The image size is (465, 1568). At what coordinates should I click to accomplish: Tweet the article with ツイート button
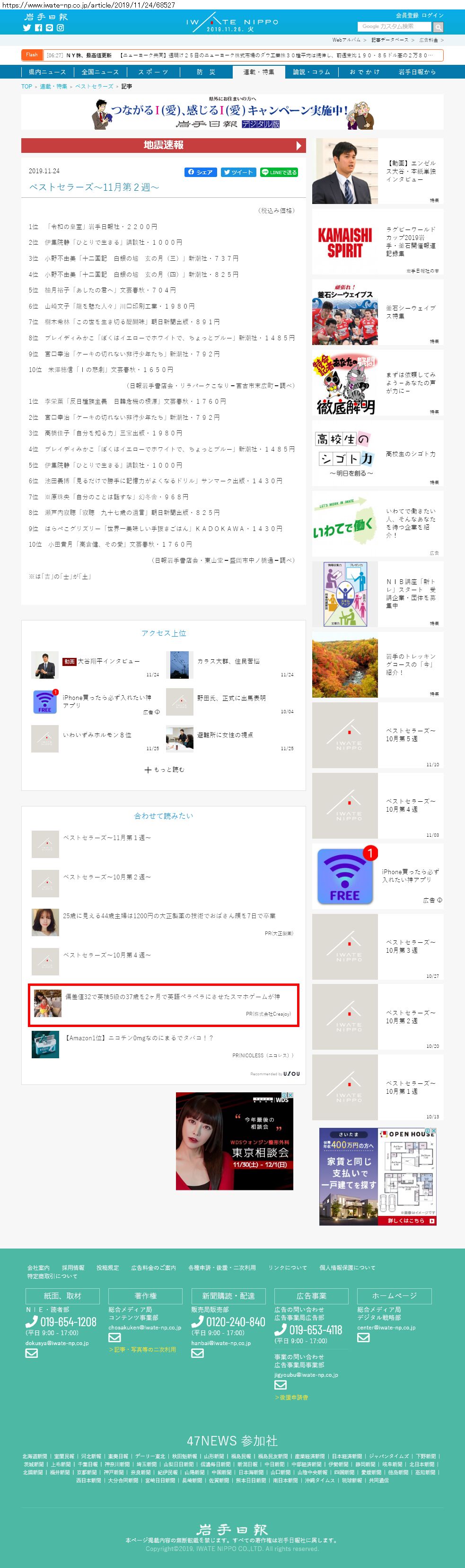(238, 172)
